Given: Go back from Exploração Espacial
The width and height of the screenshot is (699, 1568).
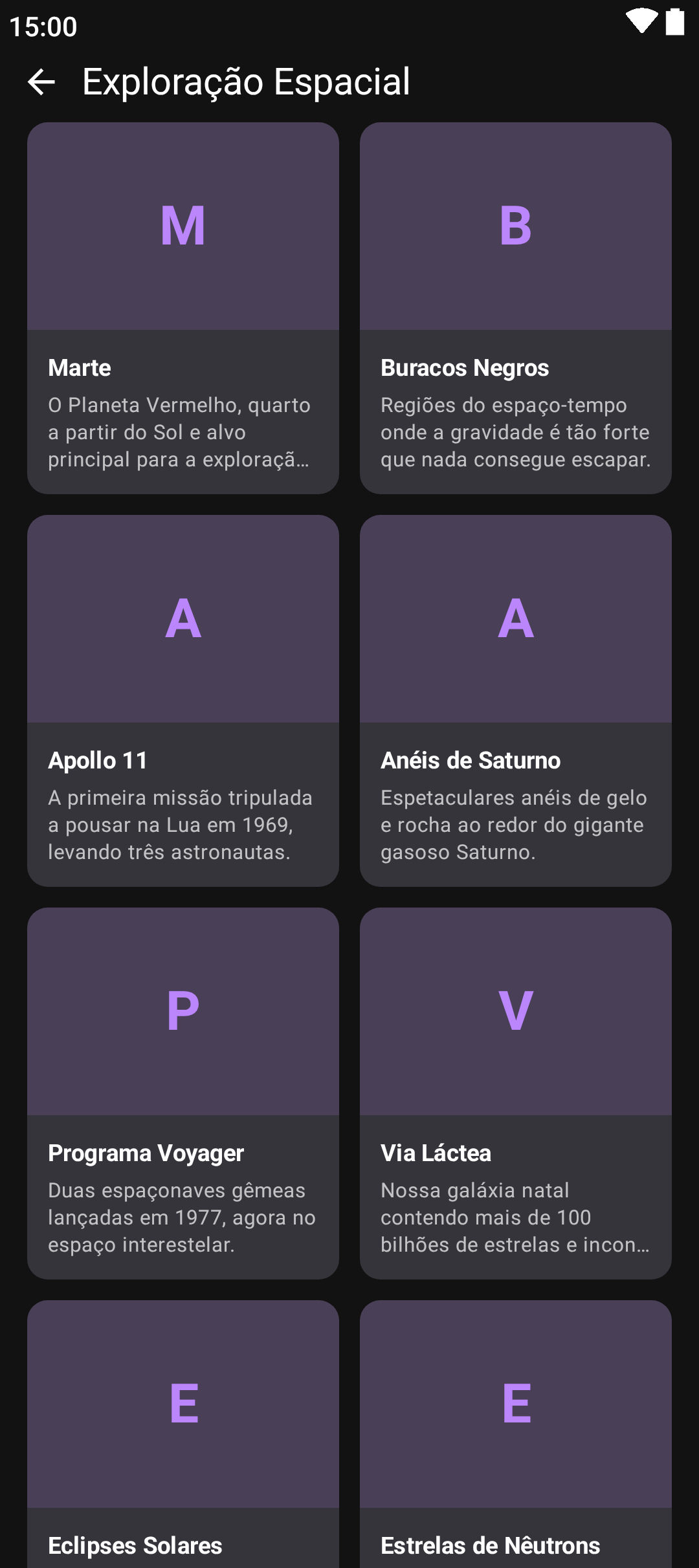Looking at the screenshot, I should [x=41, y=82].
